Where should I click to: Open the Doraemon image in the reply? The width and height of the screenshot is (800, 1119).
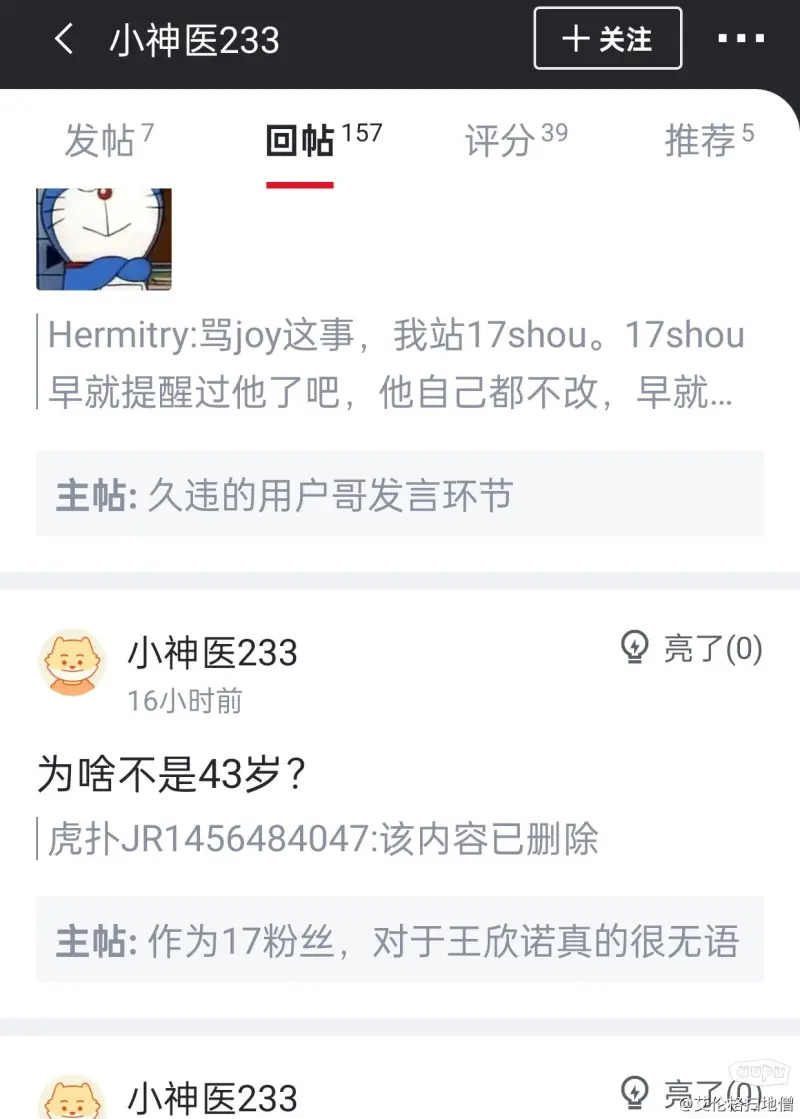(x=104, y=239)
